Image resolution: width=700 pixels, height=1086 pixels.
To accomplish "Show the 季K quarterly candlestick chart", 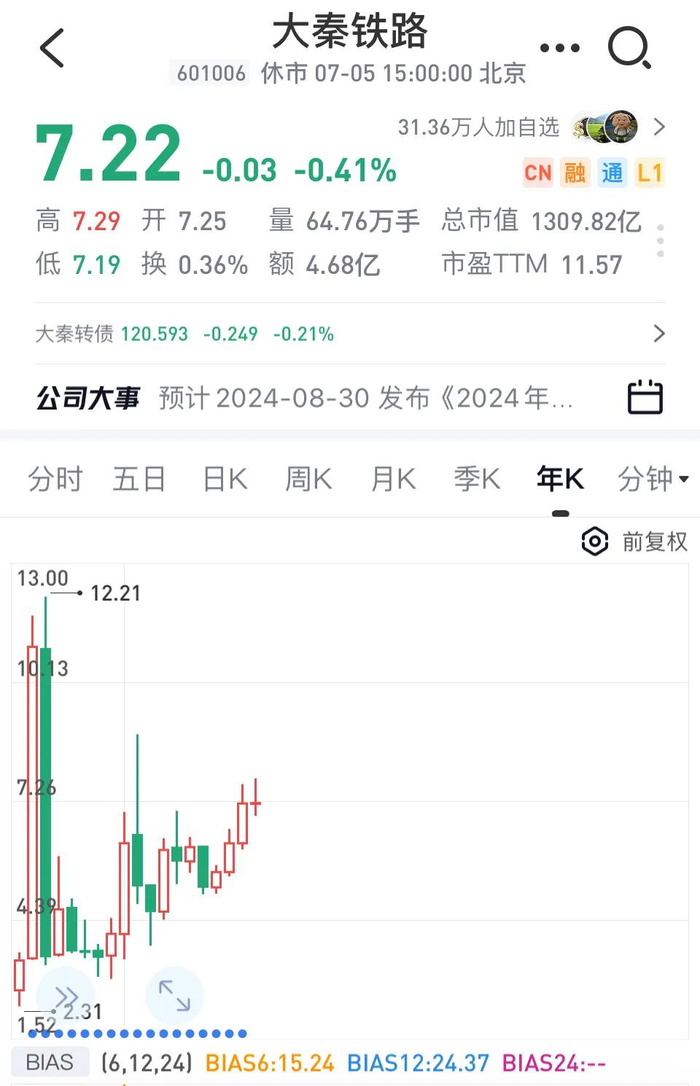I will pyautogui.click(x=477, y=479).
